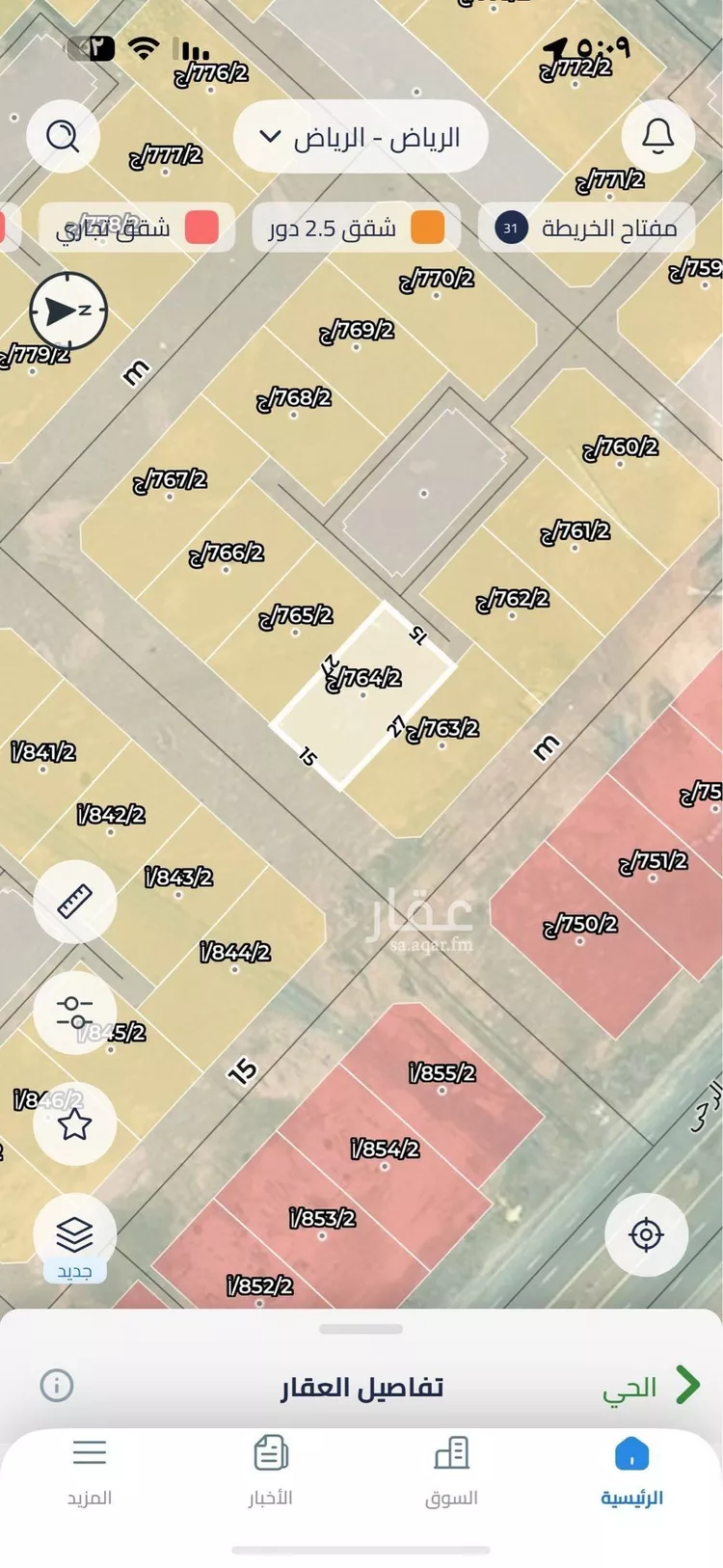Select the ruler measurement tool

pos(72,902)
